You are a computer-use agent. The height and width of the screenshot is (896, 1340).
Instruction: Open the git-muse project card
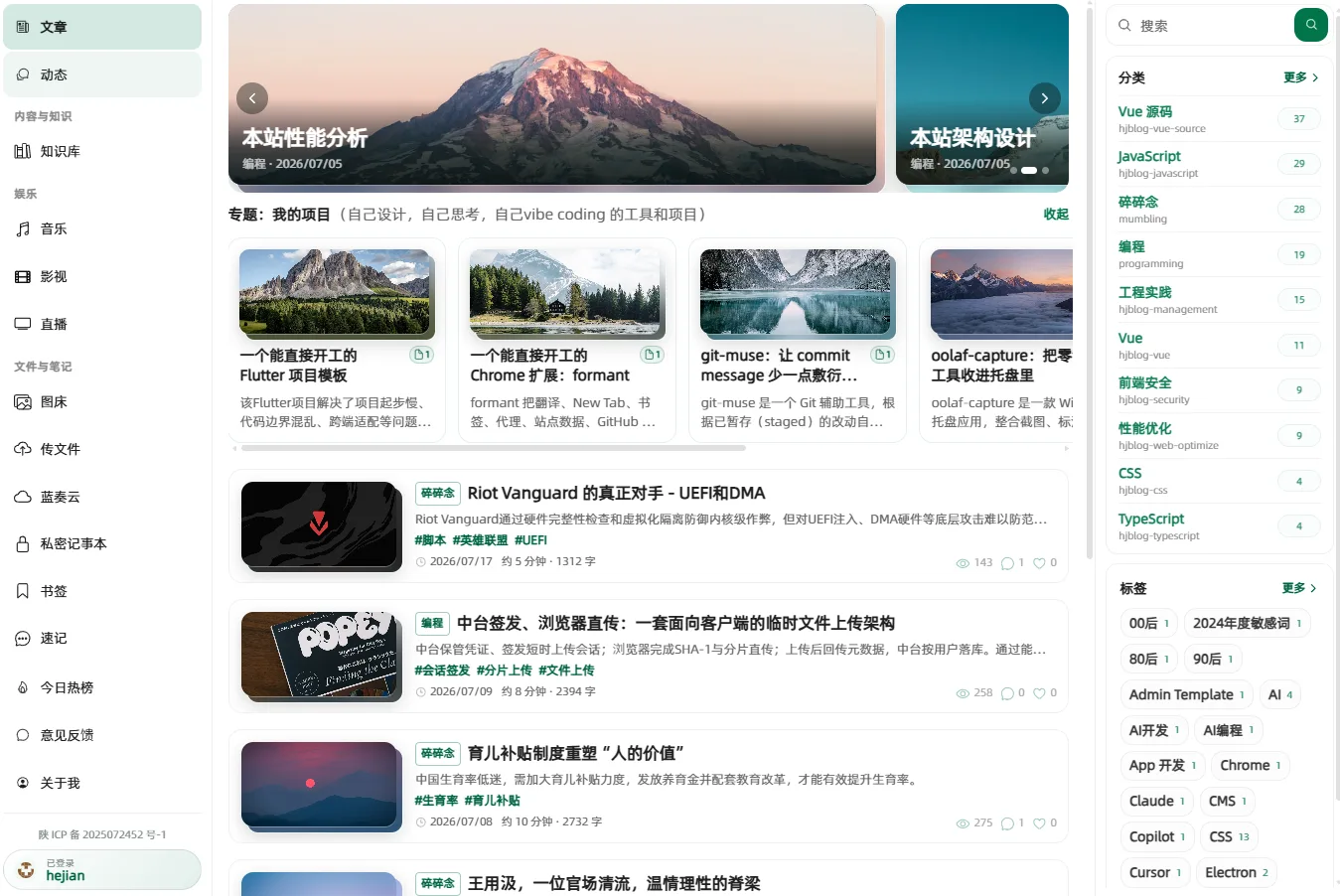798,340
